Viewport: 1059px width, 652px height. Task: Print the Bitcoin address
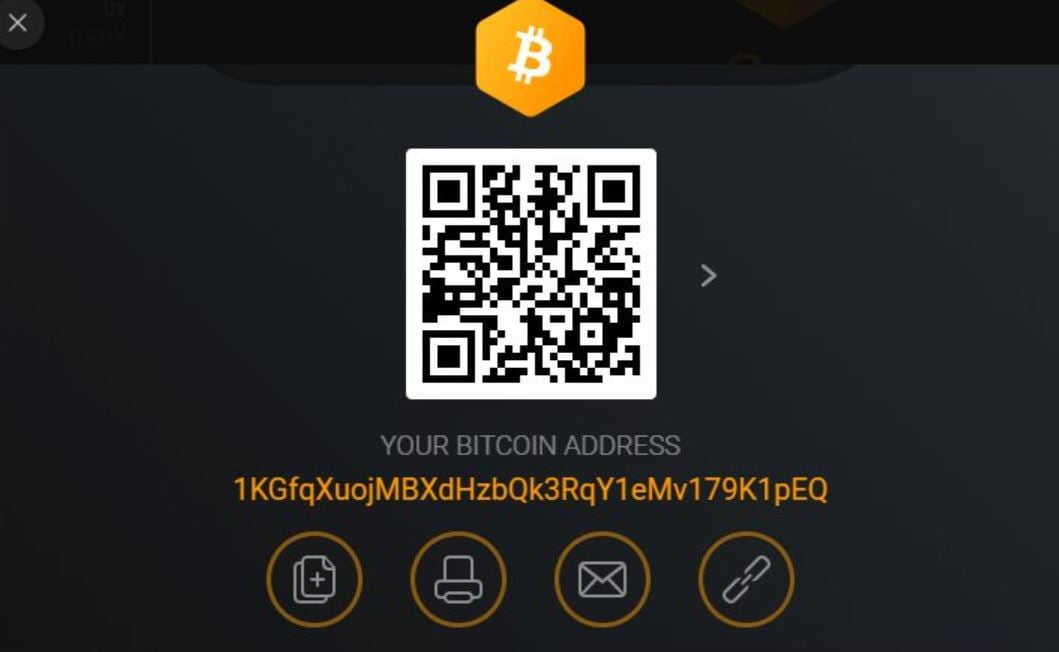458,579
